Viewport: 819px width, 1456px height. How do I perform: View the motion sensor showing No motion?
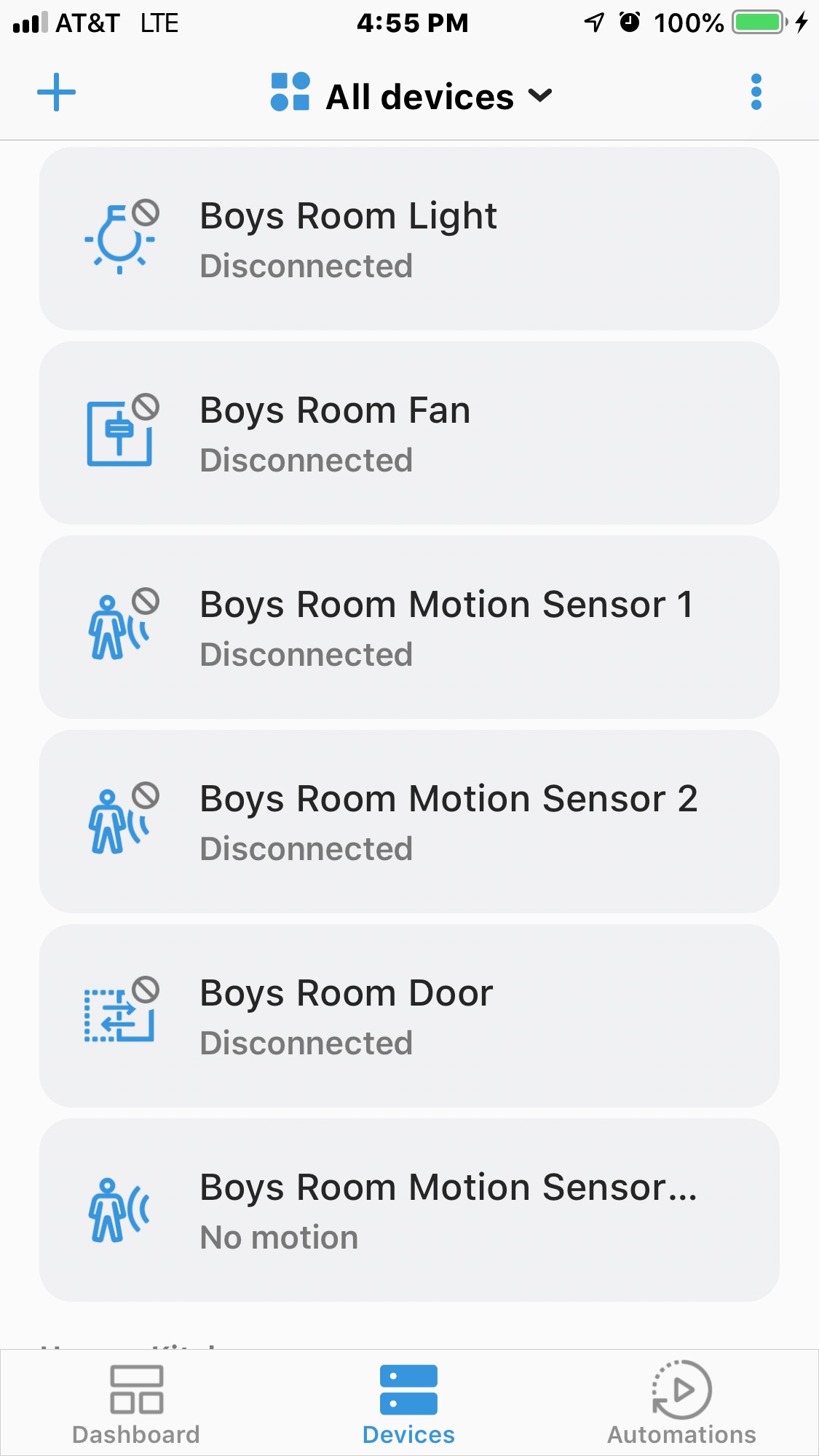(x=409, y=1210)
